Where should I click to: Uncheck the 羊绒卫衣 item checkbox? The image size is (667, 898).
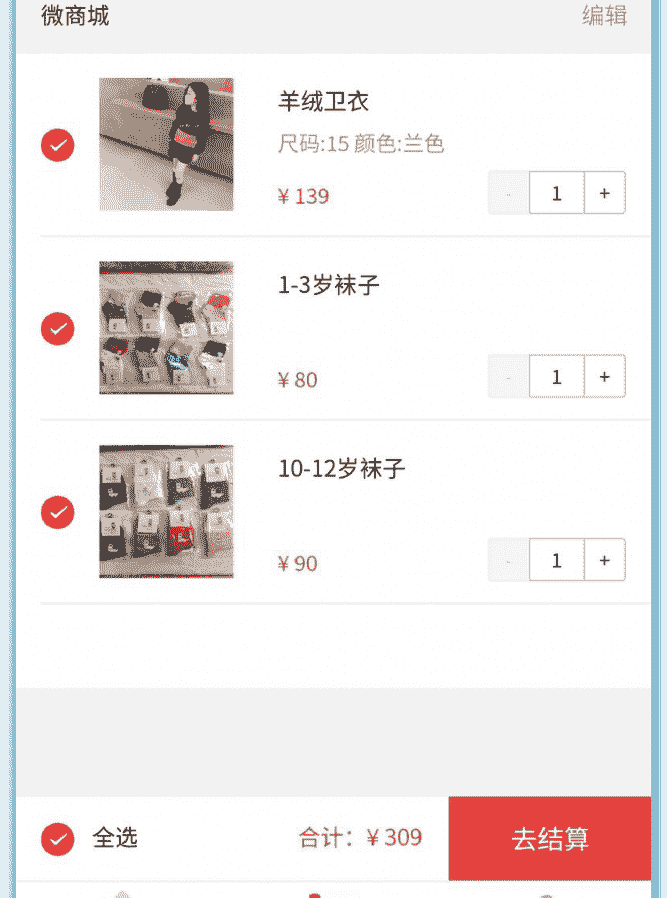[x=58, y=145]
